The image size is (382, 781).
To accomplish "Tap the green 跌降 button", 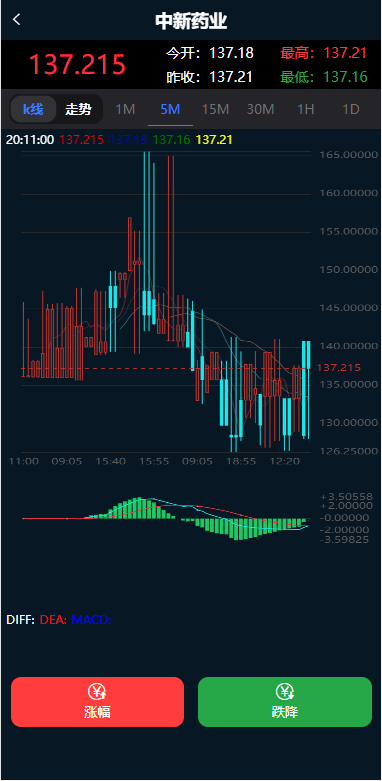I will pyautogui.click(x=285, y=702).
